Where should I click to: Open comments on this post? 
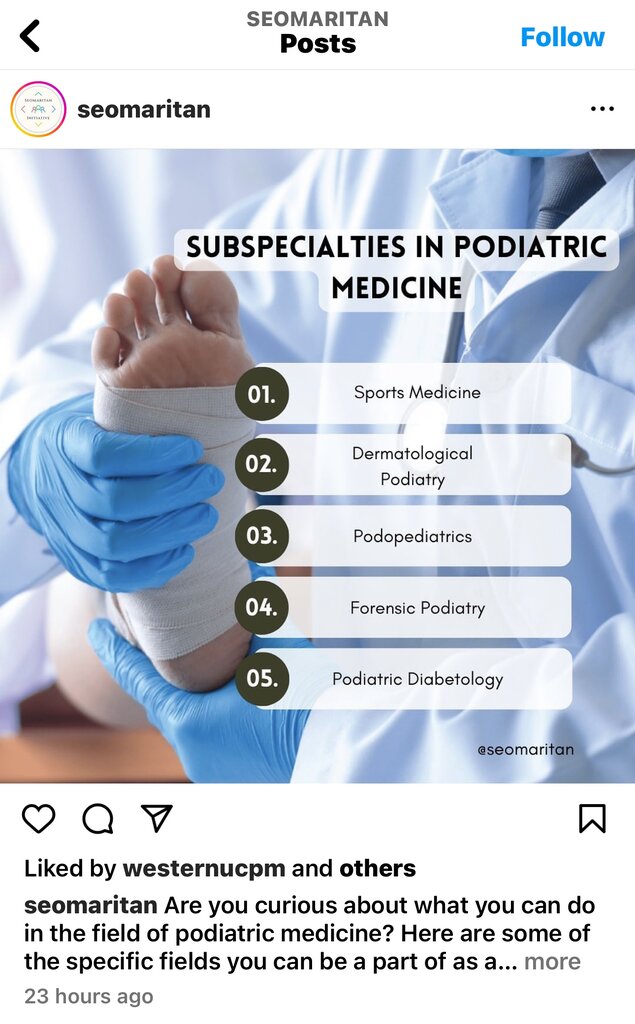[x=97, y=818]
